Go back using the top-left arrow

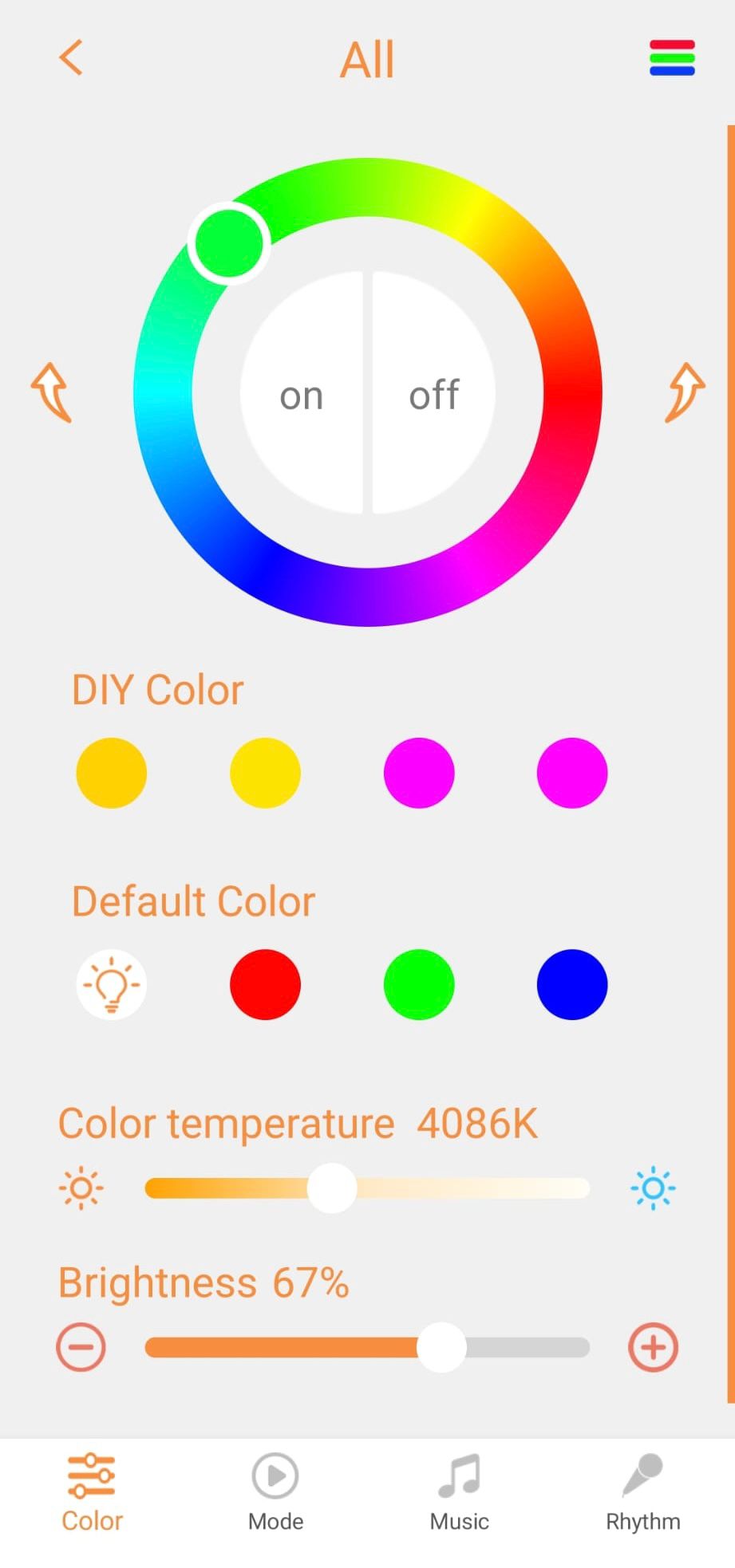click(71, 57)
